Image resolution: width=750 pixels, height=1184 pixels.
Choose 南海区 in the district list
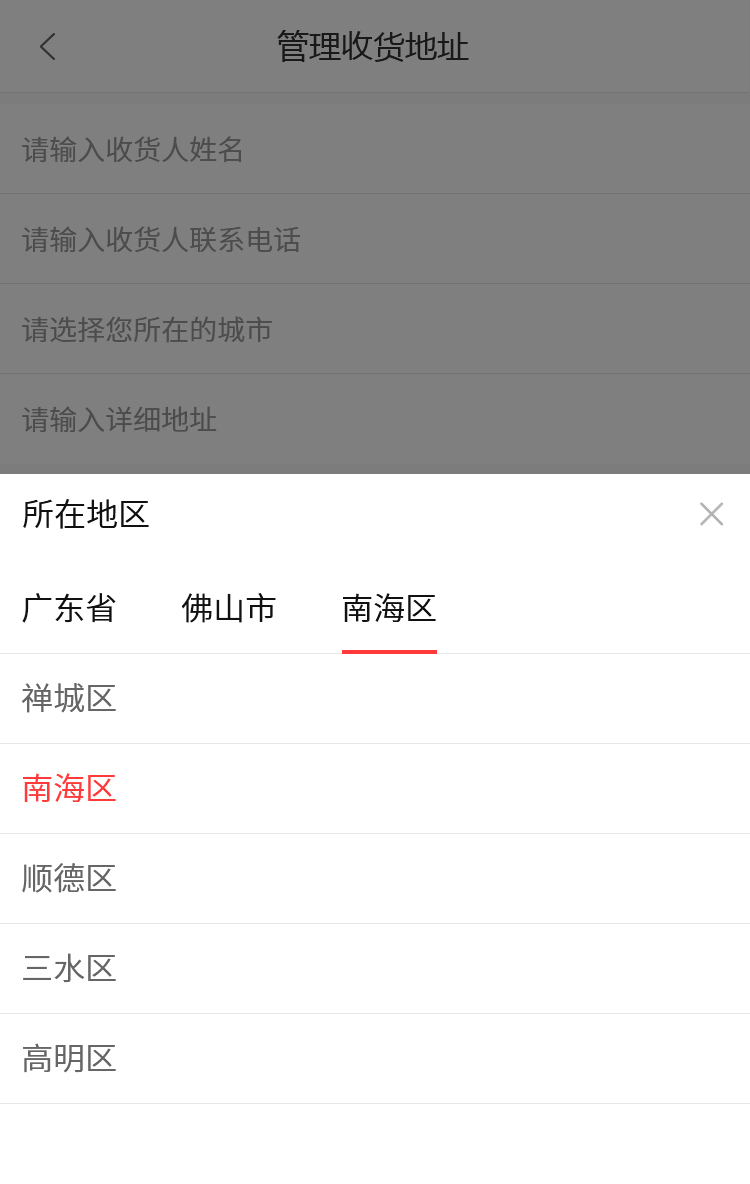[70, 788]
